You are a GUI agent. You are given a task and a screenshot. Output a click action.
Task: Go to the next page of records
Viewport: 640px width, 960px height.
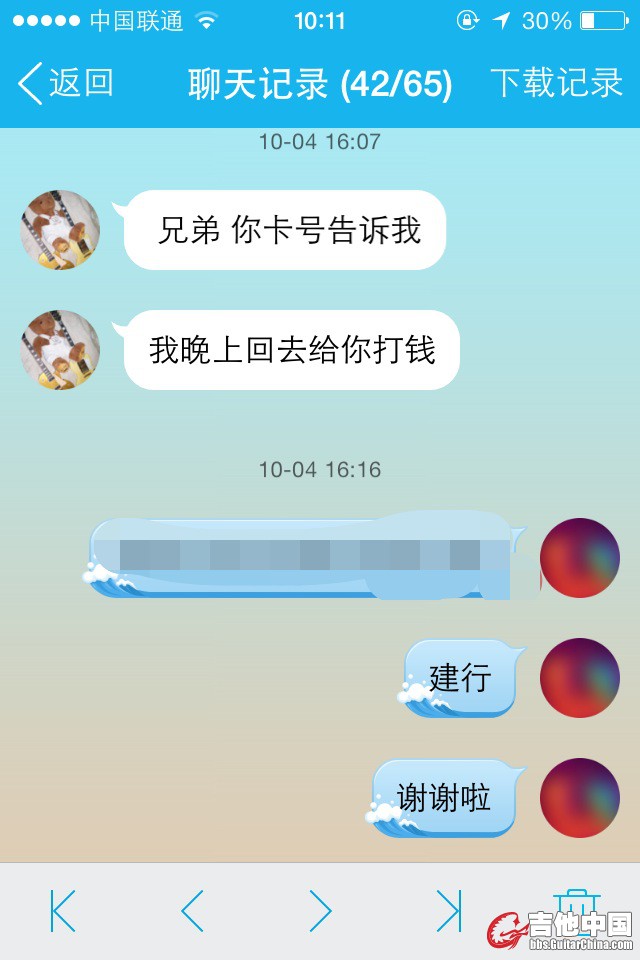click(x=320, y=911)
